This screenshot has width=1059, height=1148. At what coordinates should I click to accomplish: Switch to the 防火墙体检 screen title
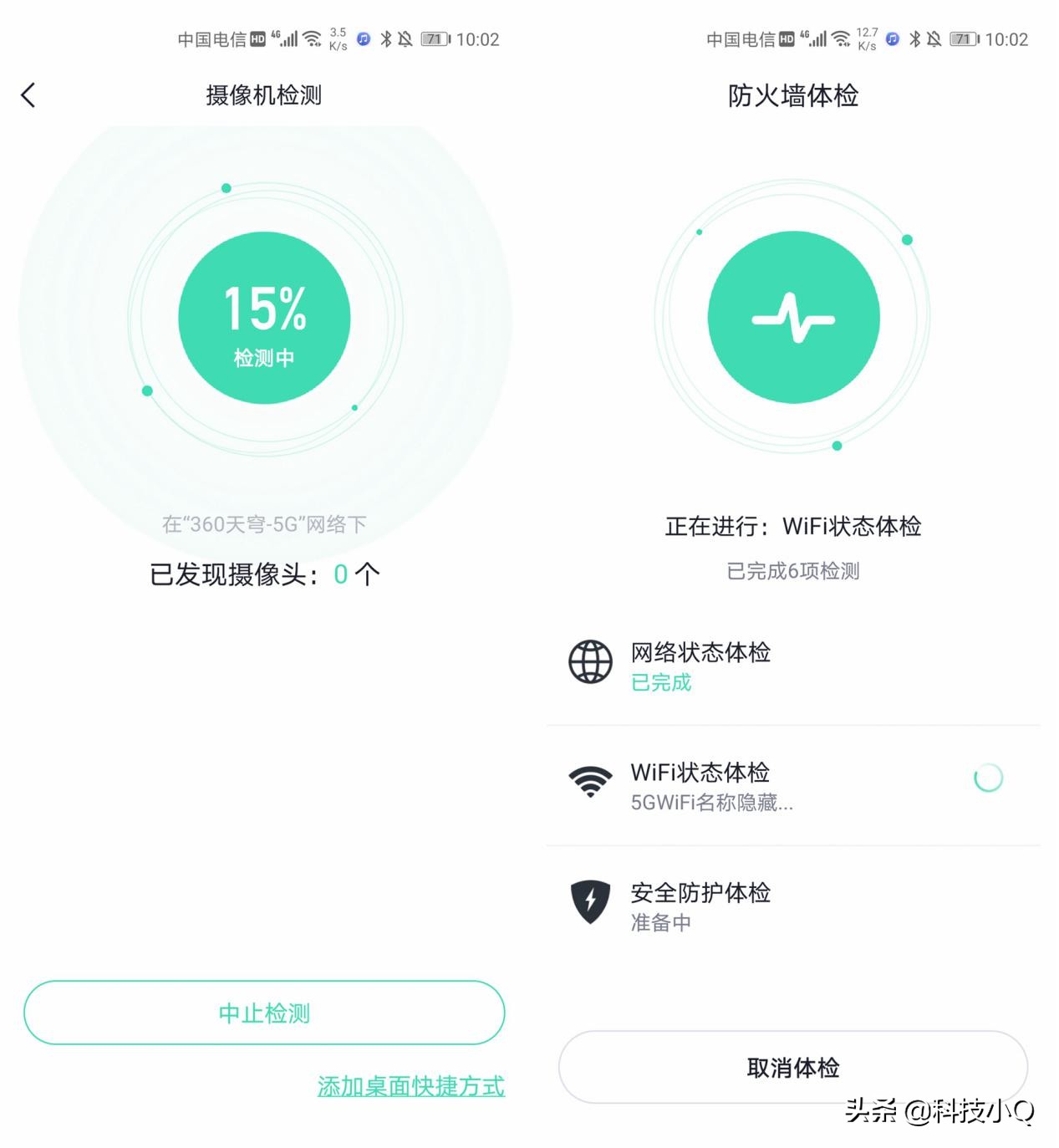tap(792, 96)
